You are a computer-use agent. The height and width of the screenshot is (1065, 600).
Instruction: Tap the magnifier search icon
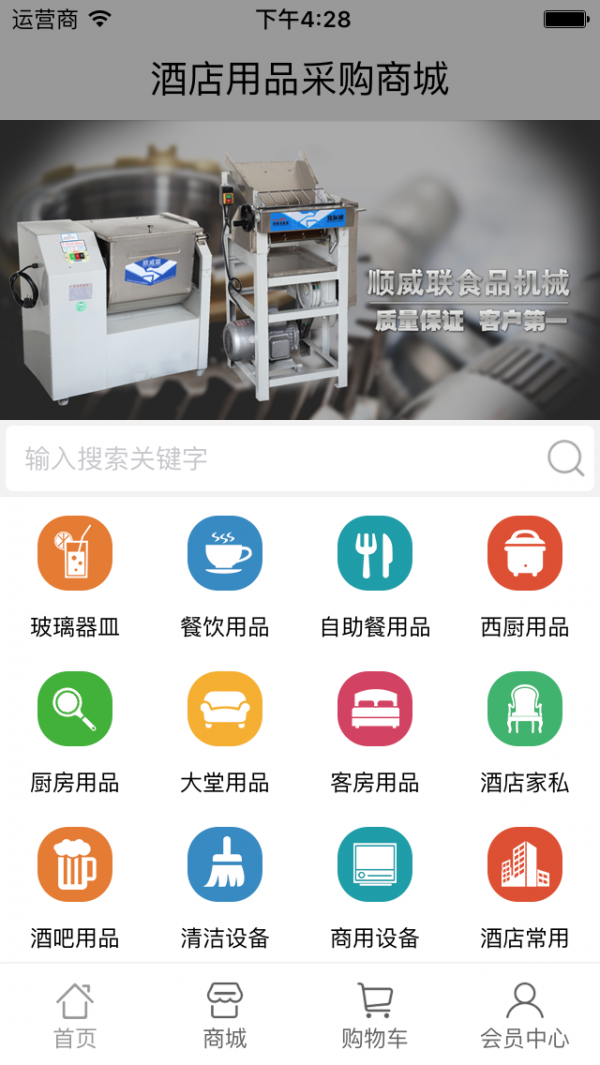pos(565,459)
